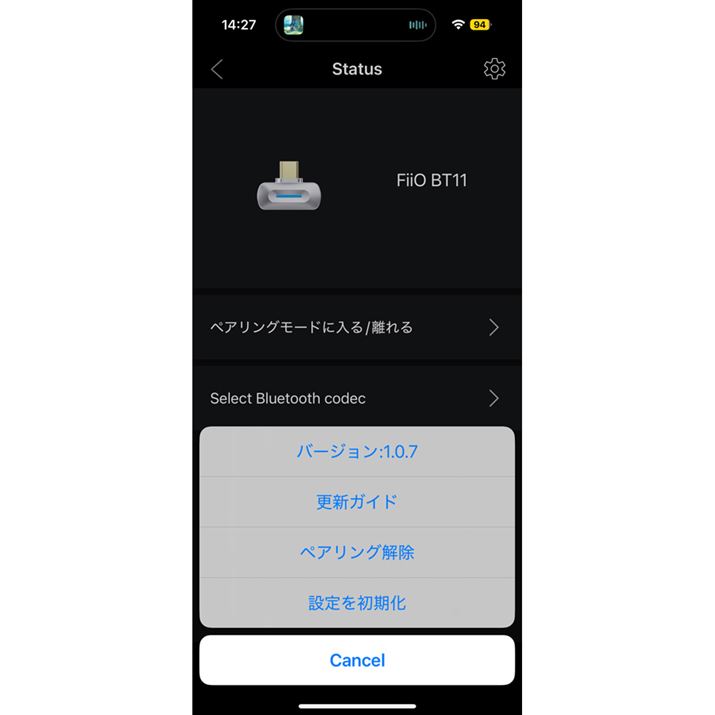Open 更新ガイド option

[x=357, y=502]
